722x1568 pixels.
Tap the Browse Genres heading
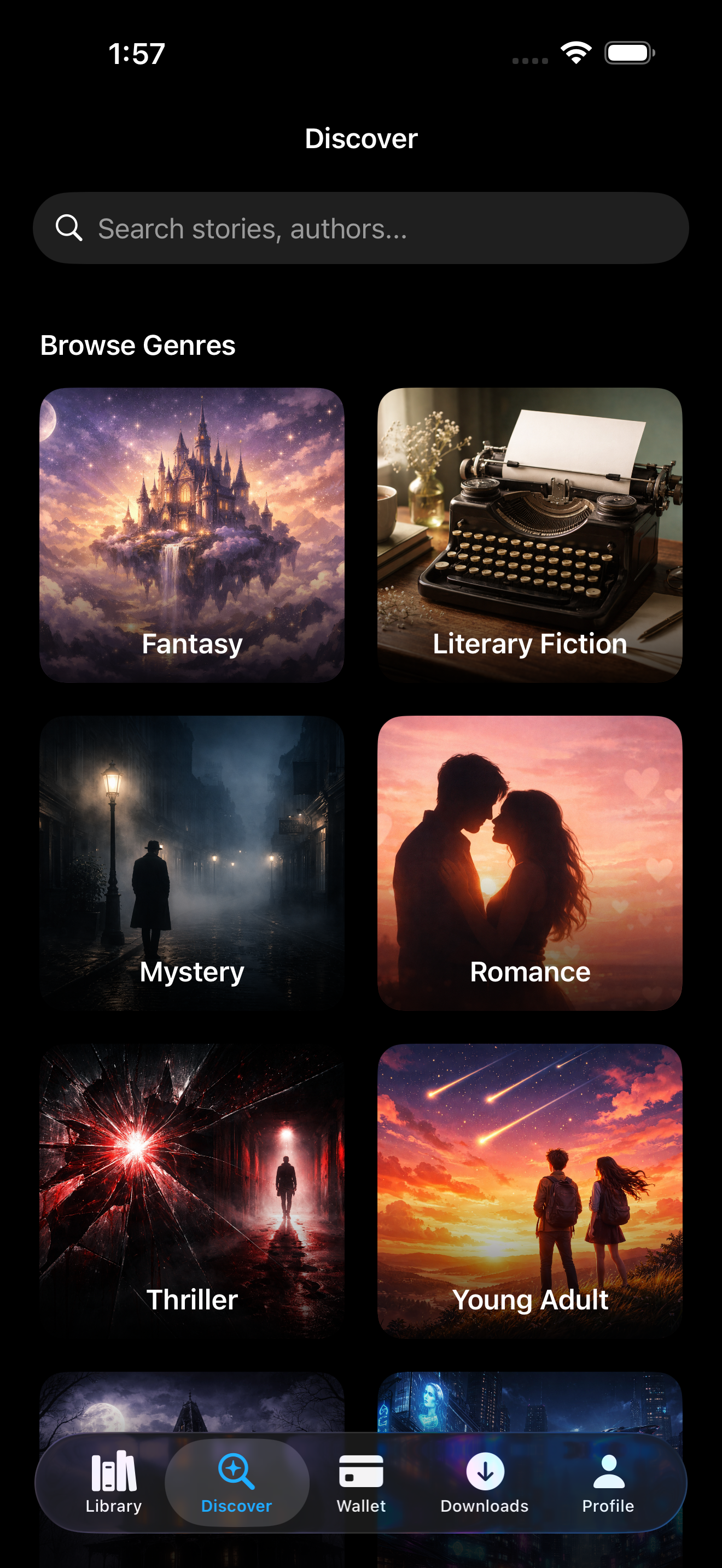(138, 344)
